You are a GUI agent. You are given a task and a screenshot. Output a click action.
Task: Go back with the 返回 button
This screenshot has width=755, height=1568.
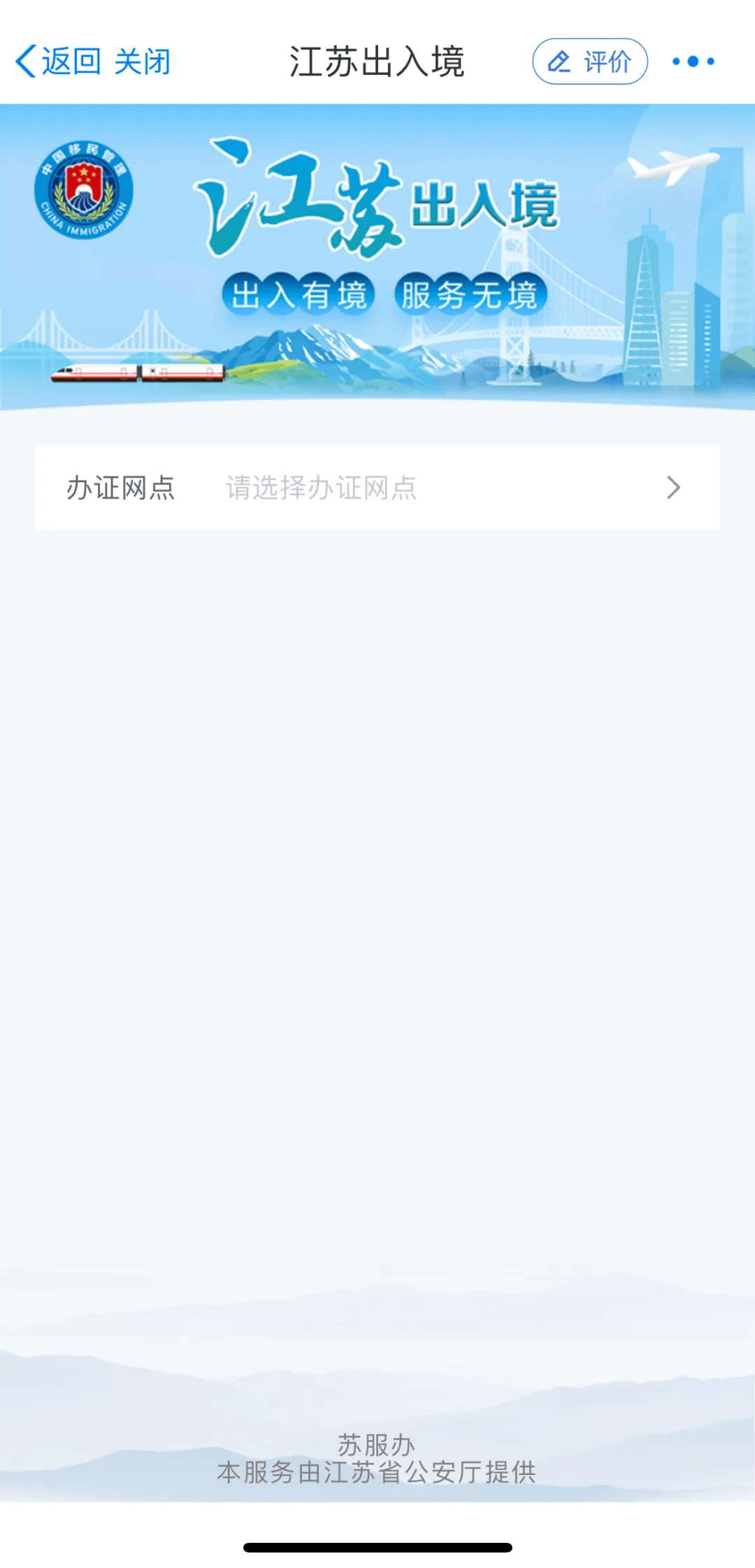point(59,62)
